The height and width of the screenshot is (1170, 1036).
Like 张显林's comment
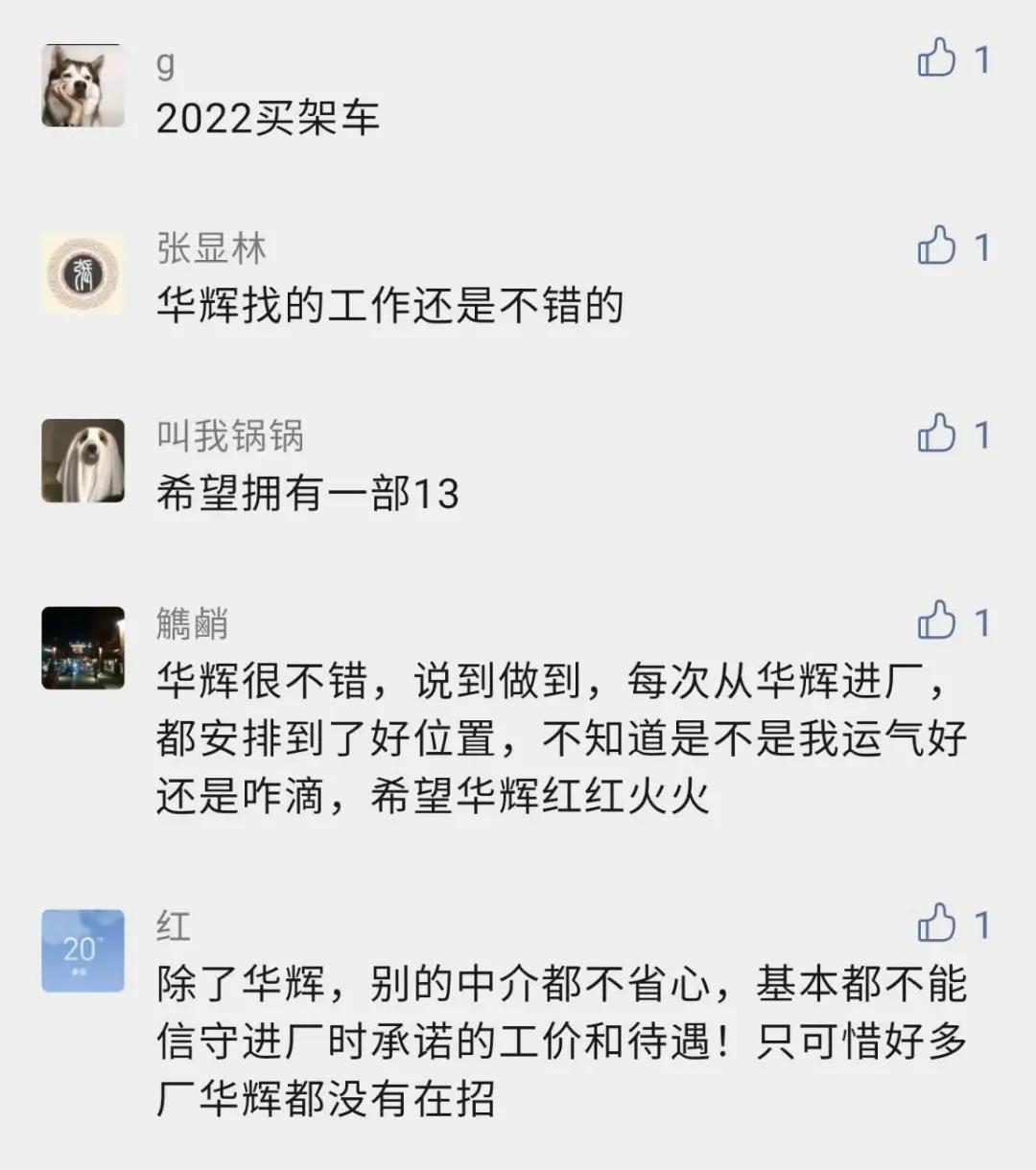coord(937,246)
